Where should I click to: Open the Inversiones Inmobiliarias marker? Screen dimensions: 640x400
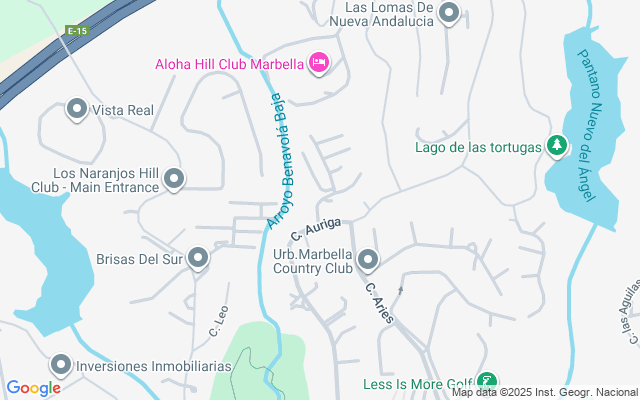pos(61,365)
